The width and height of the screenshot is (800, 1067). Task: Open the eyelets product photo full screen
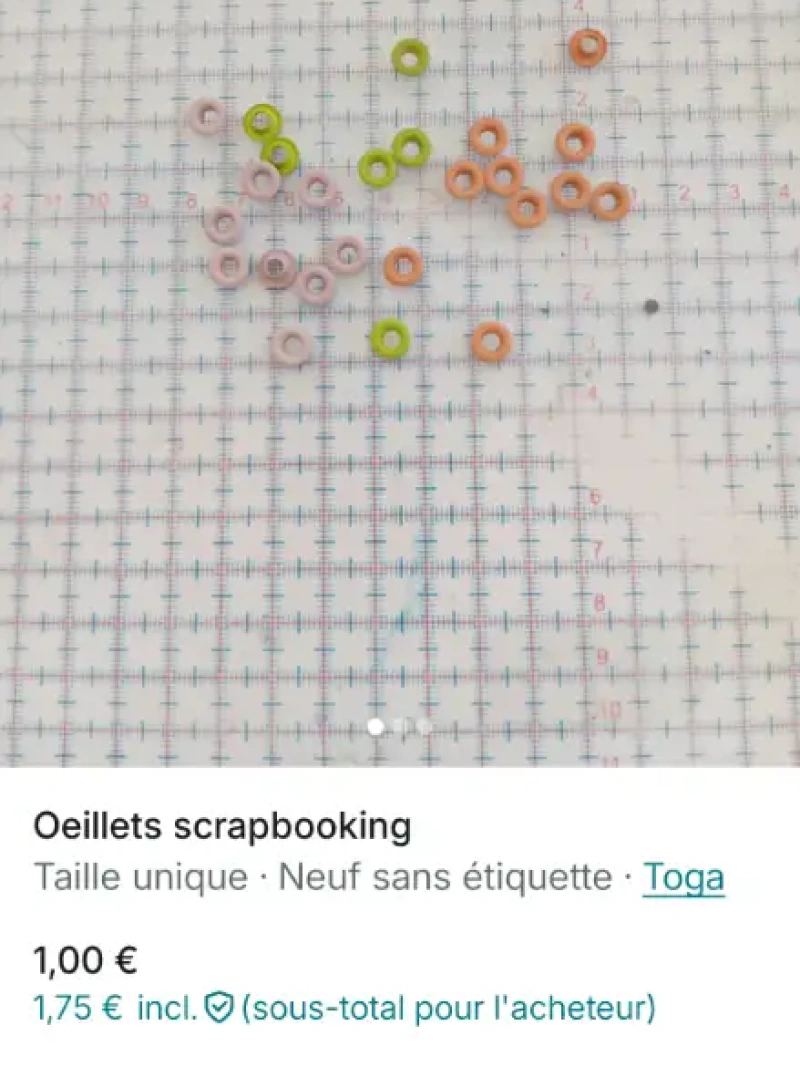(x=400, y=380)
